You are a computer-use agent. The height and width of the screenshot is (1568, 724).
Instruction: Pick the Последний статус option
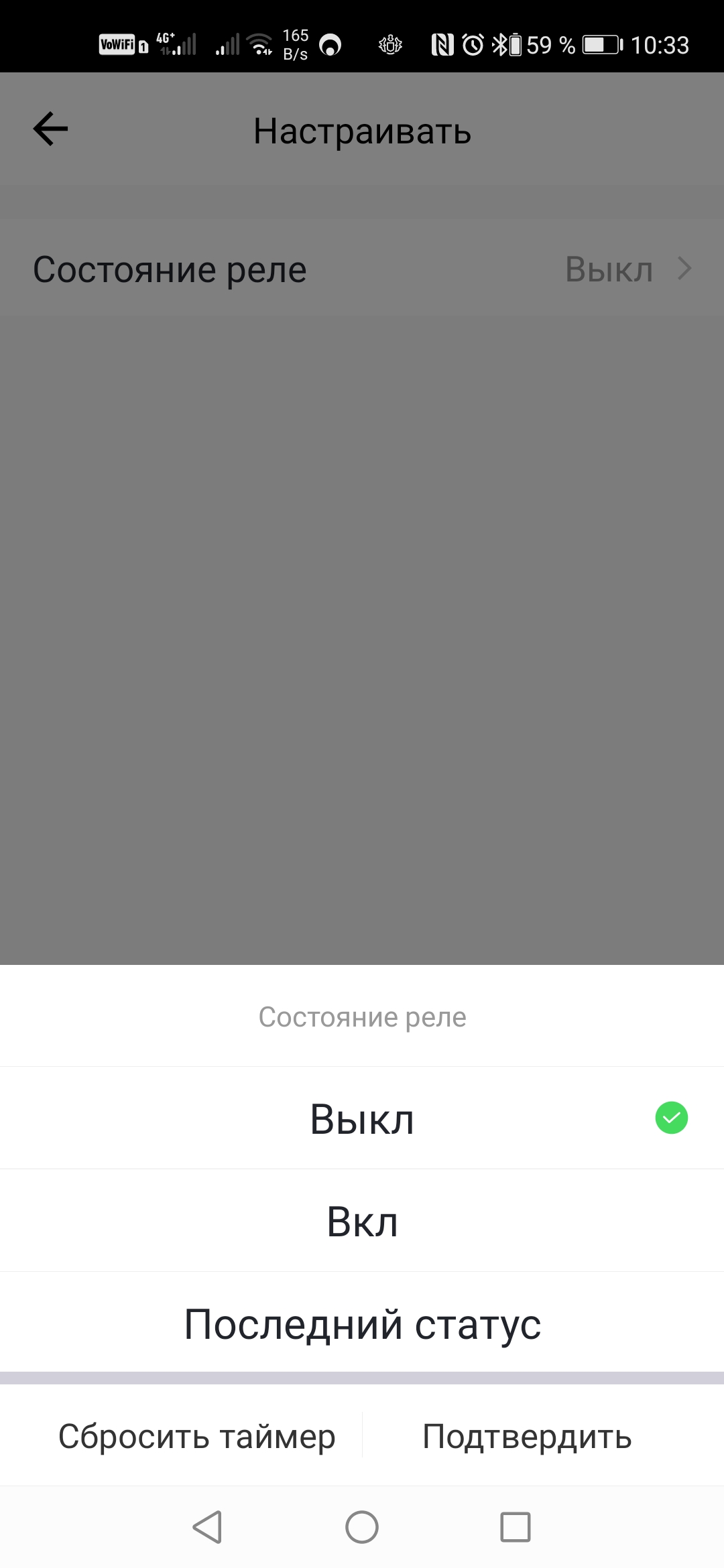tap(362, 1324)
